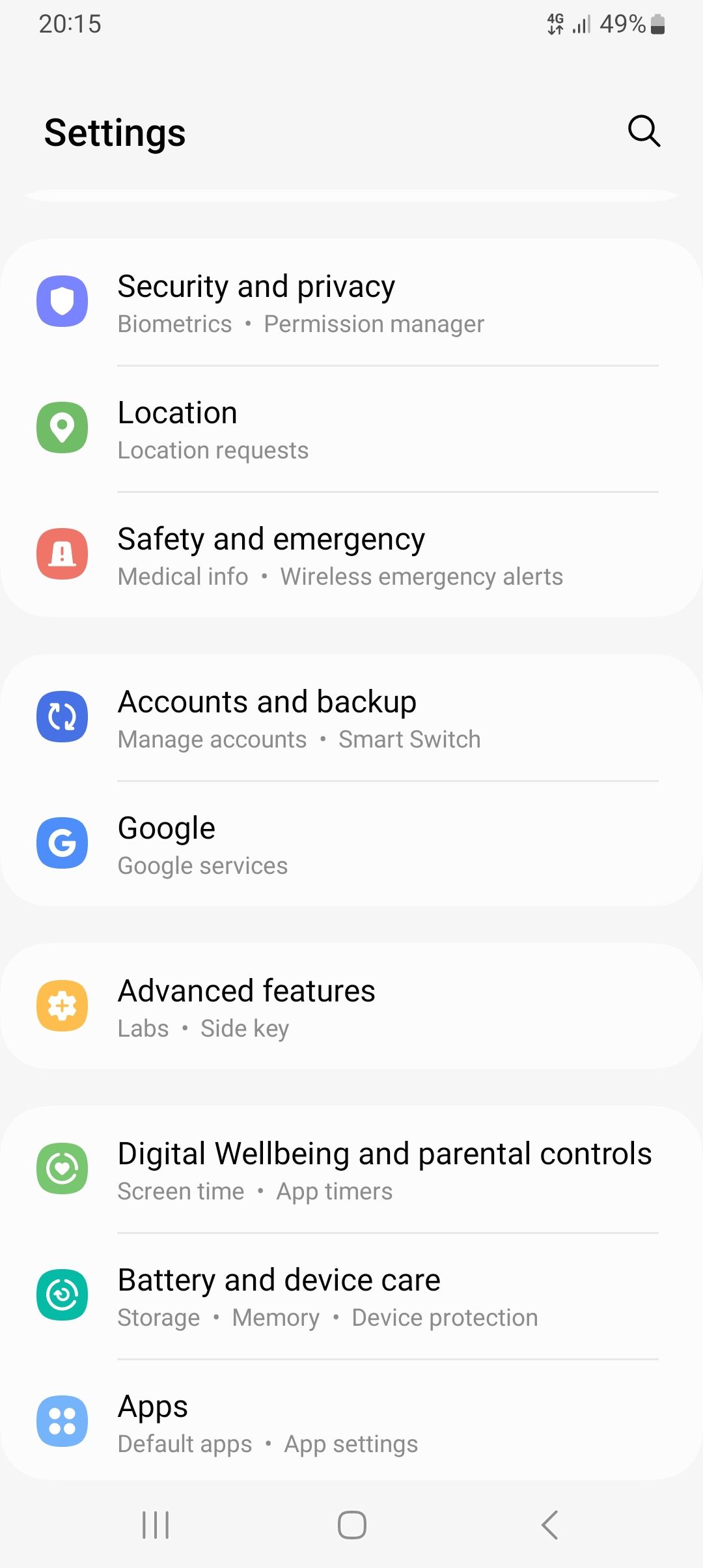Tap the Battery and device care icon
703x1568 pixels.
[62, 1294]
